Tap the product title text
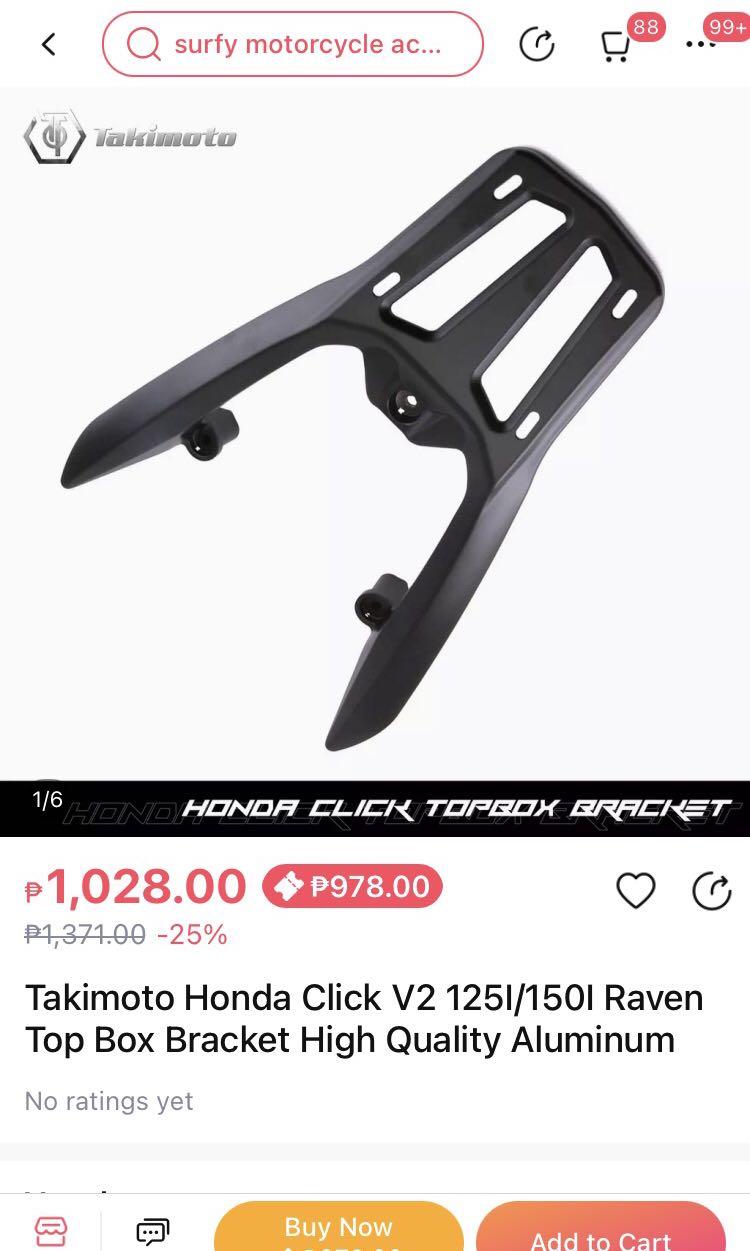750x1251 pixels. [366, 1022]
